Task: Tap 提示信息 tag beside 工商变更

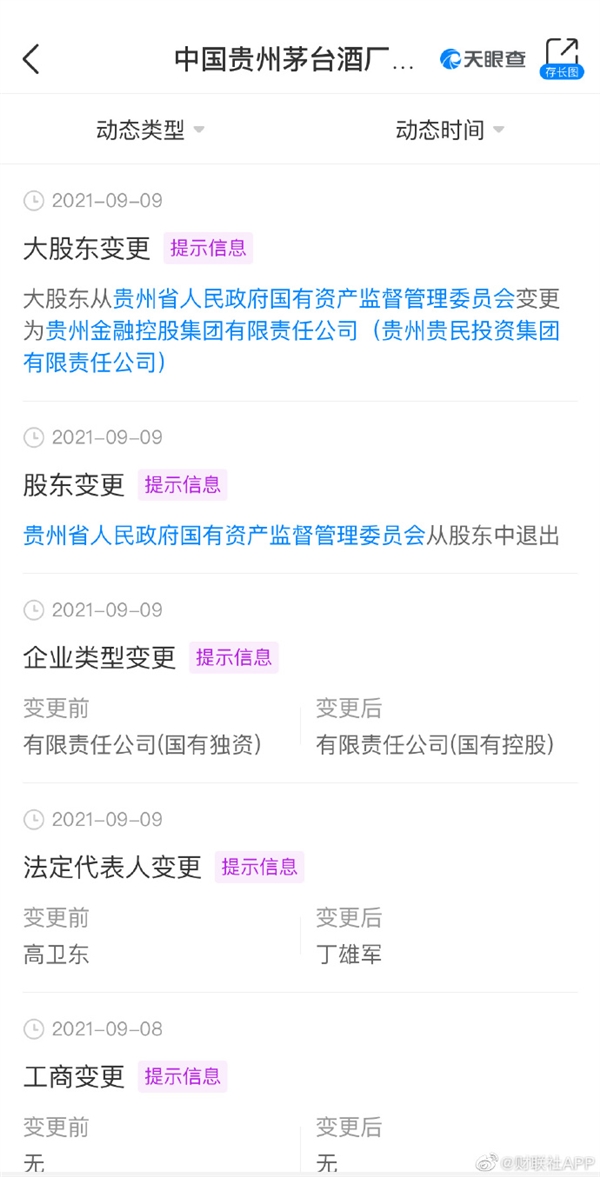Action: click(x=182, y=1076)
